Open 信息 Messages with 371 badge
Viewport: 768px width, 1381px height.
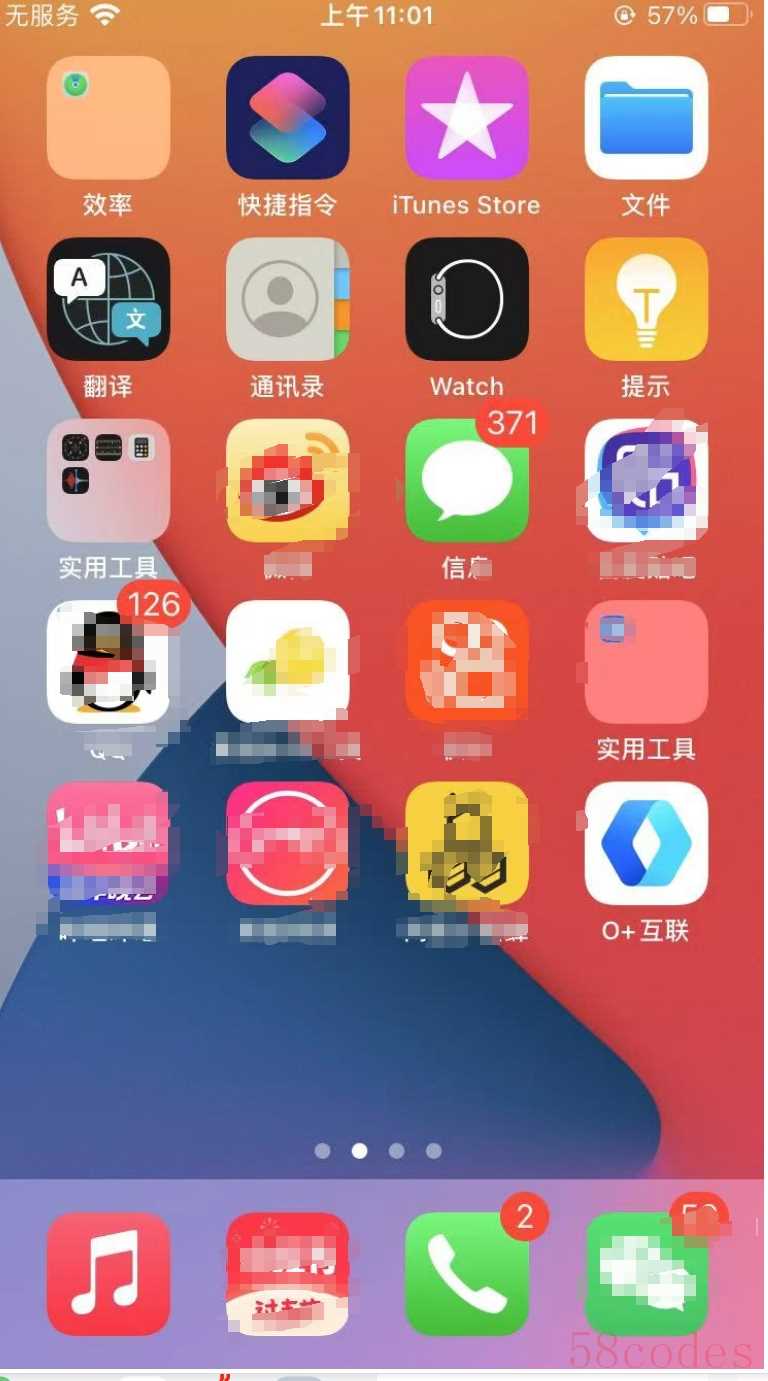[x=466, y=481]
